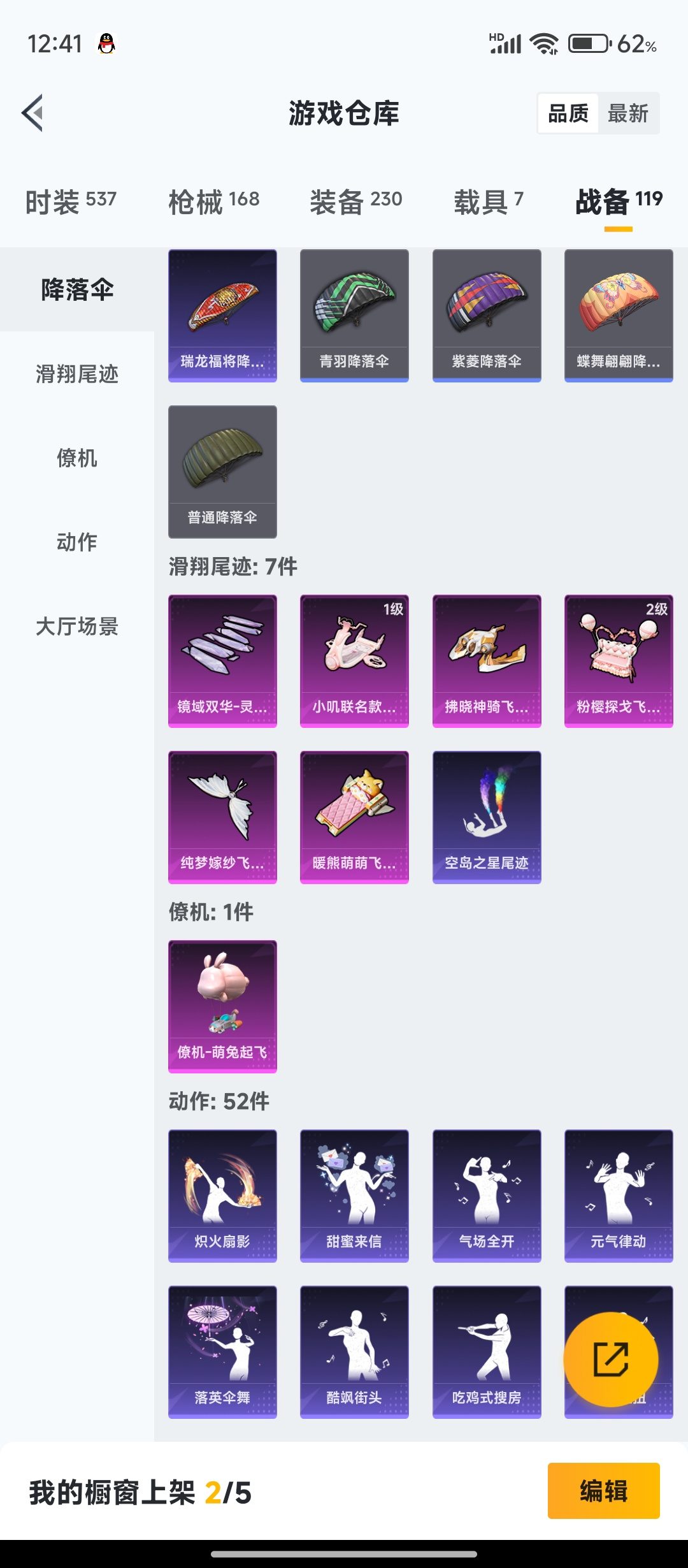This screenshot has width=688, height=1568.
Task: Open the 甜蜜来信 emote
Action: click(354, 1196)
